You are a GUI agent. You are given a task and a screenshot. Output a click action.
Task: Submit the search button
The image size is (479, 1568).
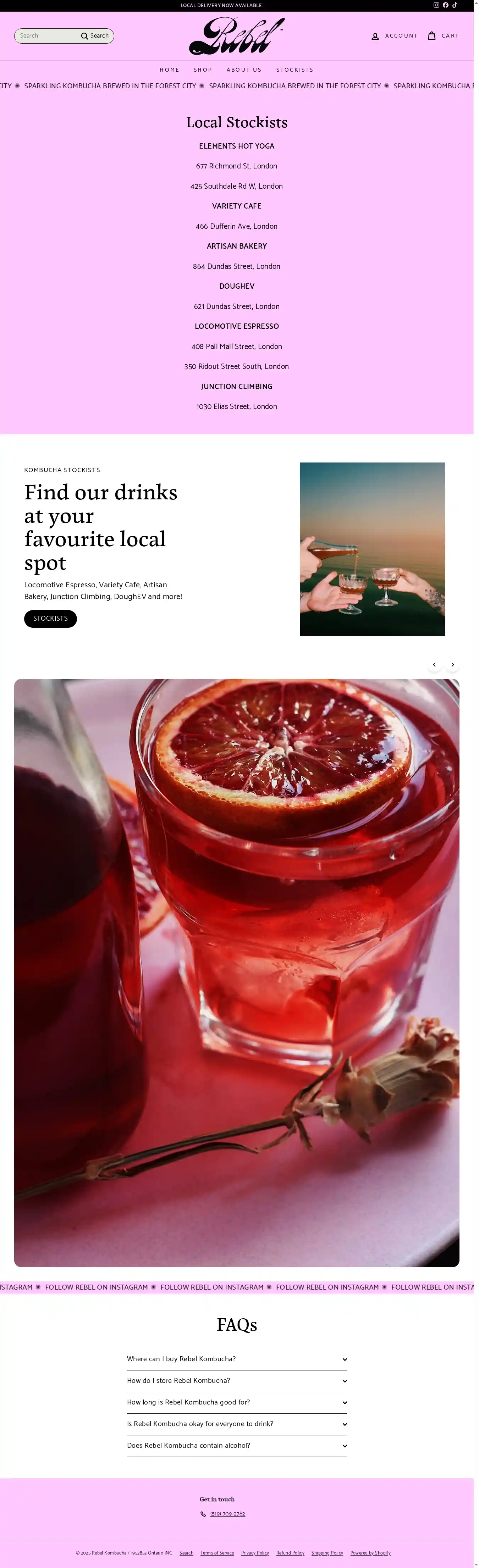coord(95,36)
